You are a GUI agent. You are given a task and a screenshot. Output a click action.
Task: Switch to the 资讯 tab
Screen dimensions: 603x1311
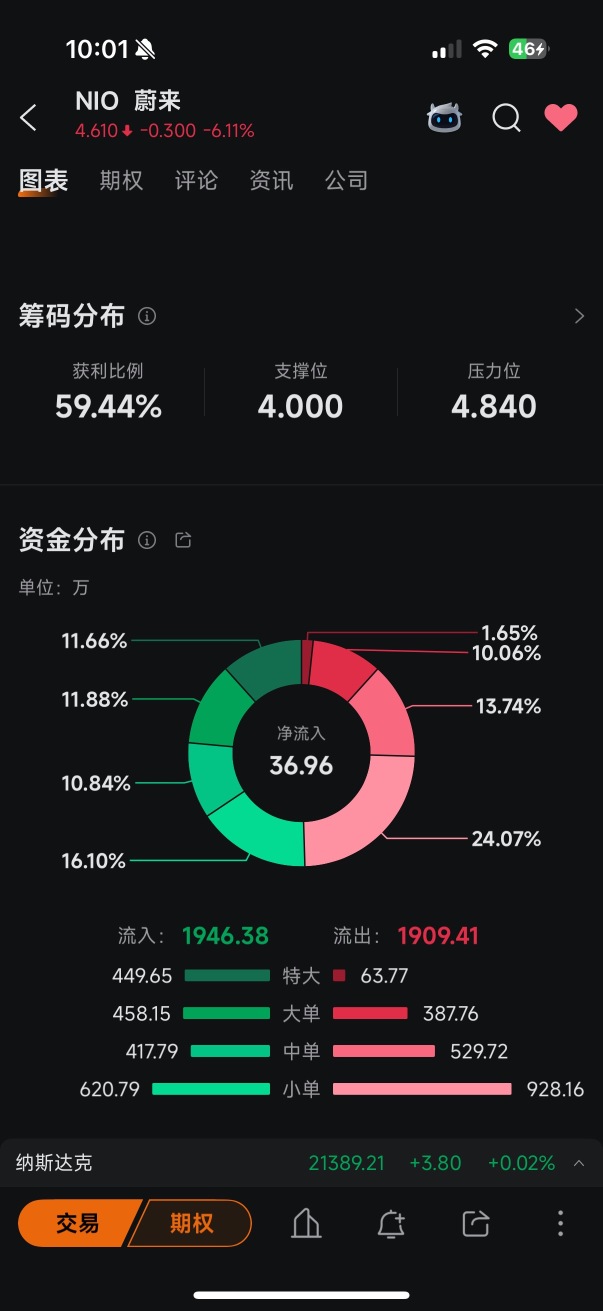pos(271,181)
